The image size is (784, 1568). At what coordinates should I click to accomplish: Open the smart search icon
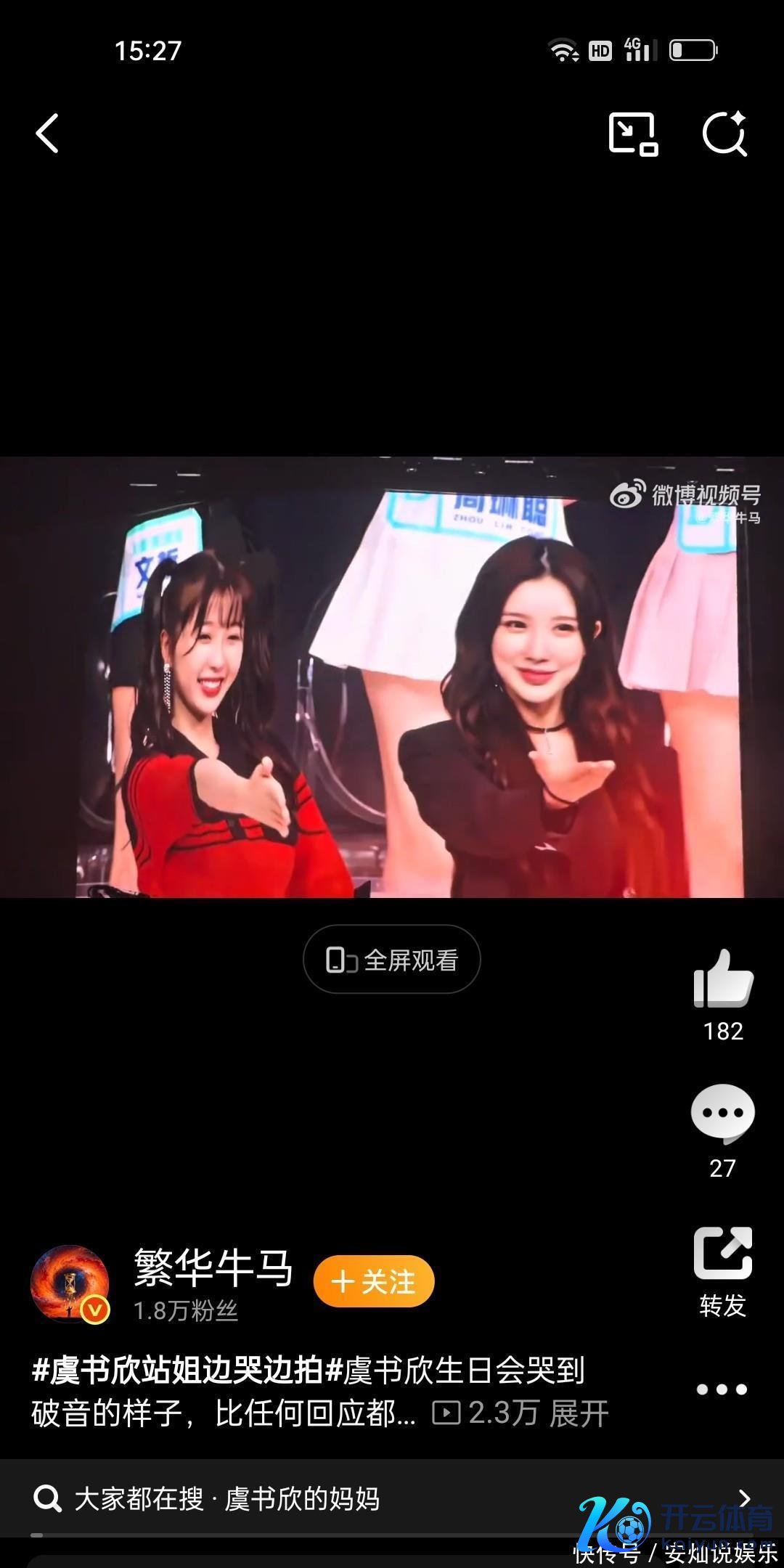tap(724, 134)
